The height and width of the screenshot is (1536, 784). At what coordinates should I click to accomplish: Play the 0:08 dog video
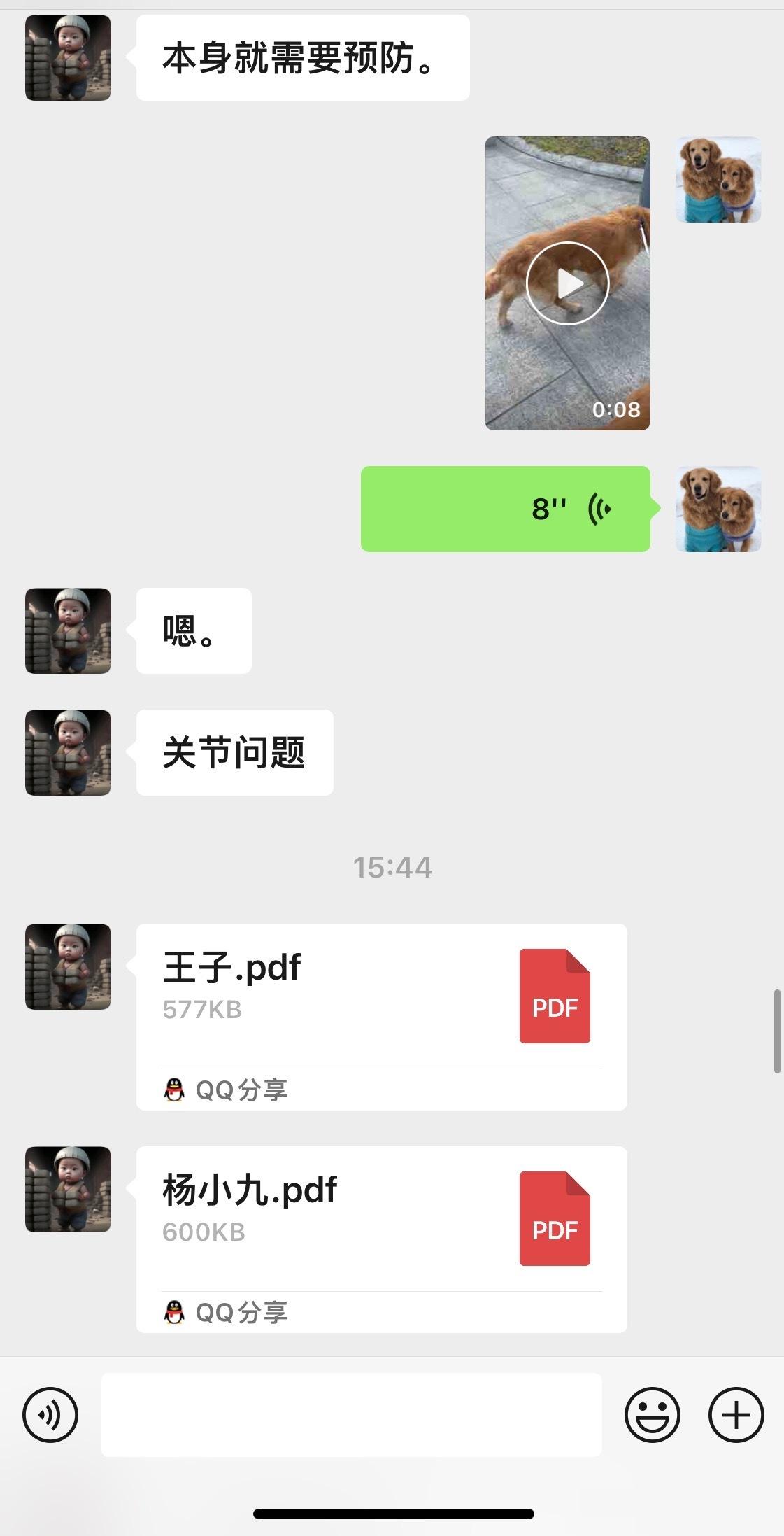point(567,283)
